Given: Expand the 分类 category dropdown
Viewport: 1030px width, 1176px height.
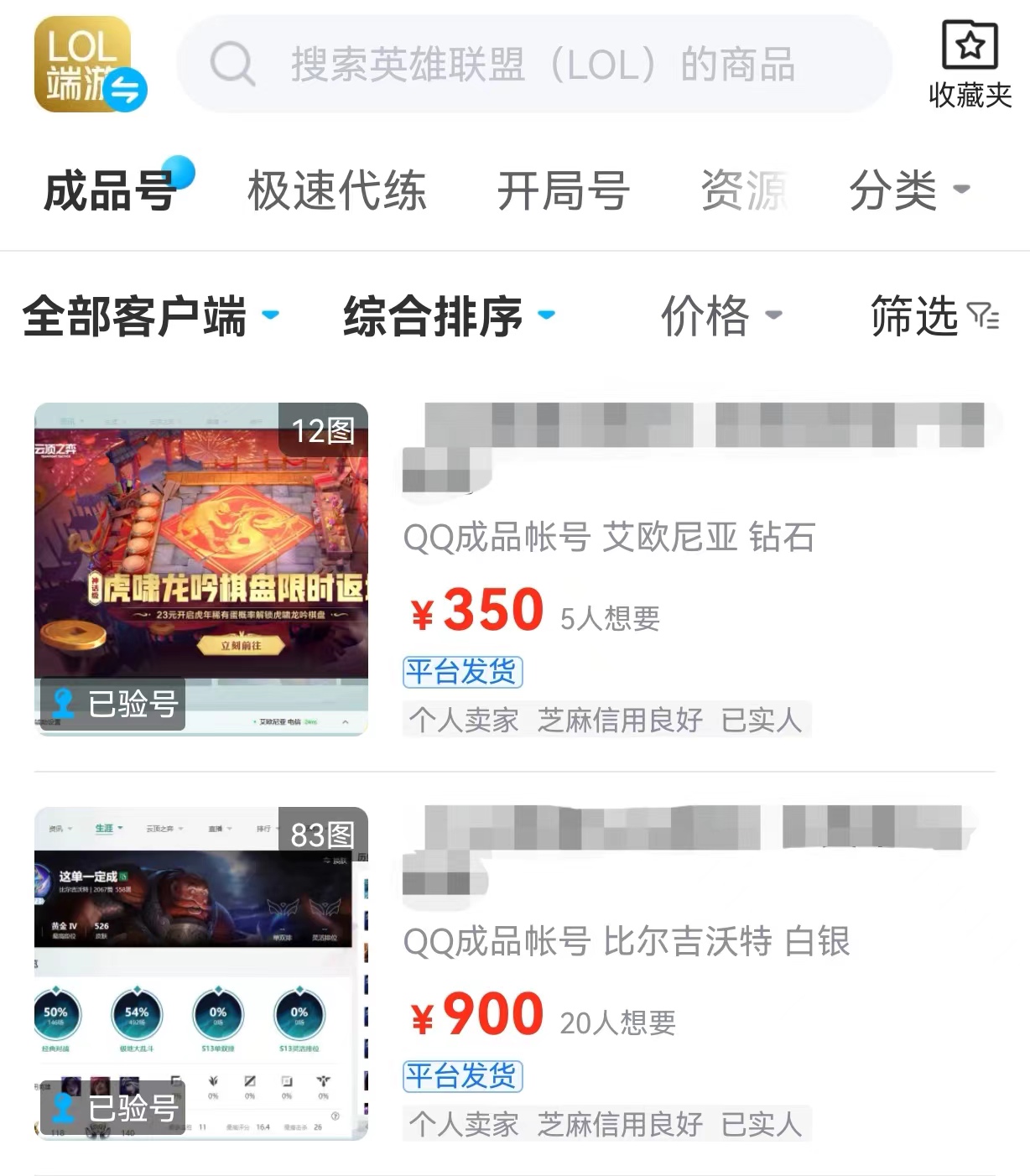Looking at the screenshot, I should 908,190.
